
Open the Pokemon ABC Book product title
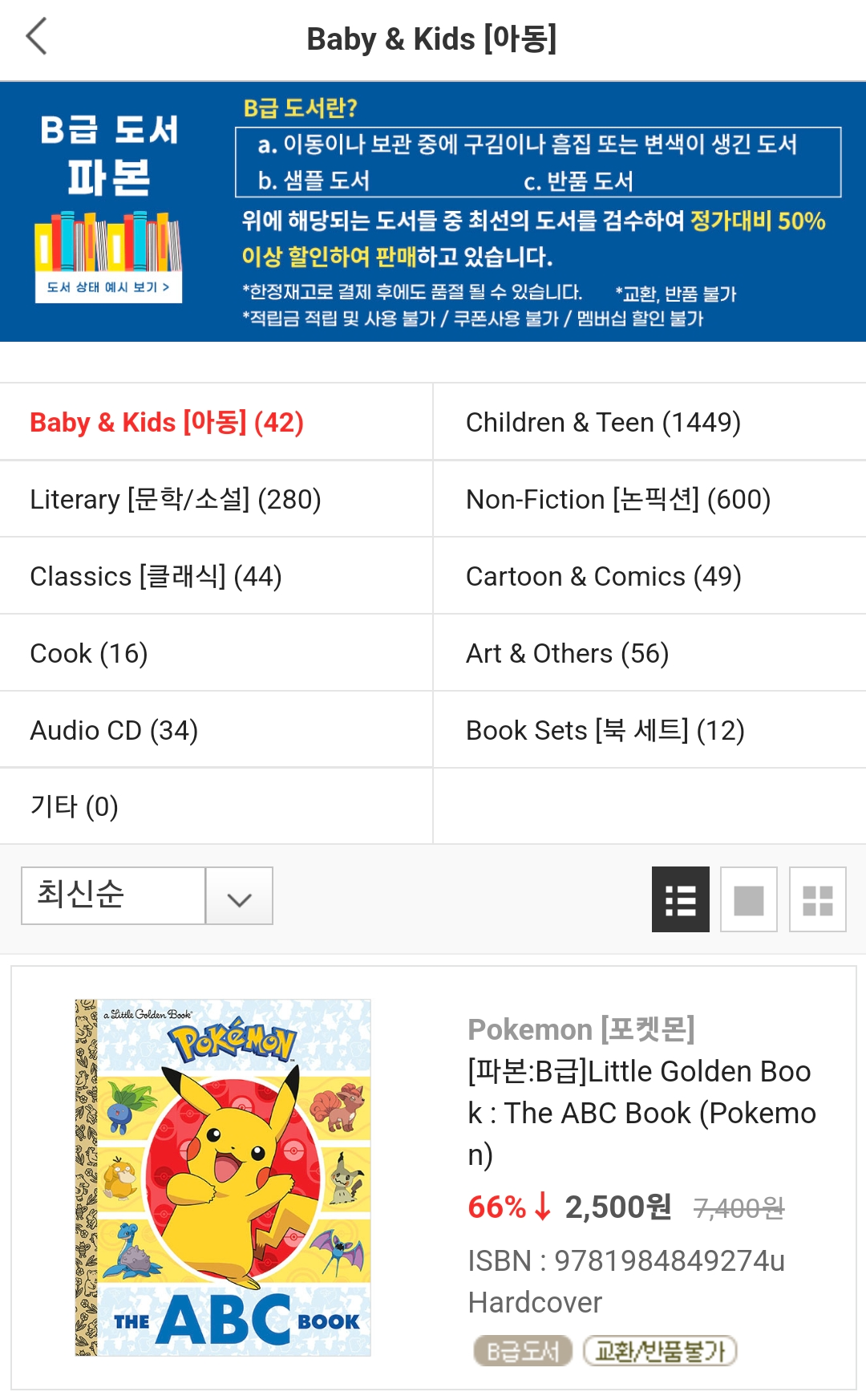[x=640, y=1114]
